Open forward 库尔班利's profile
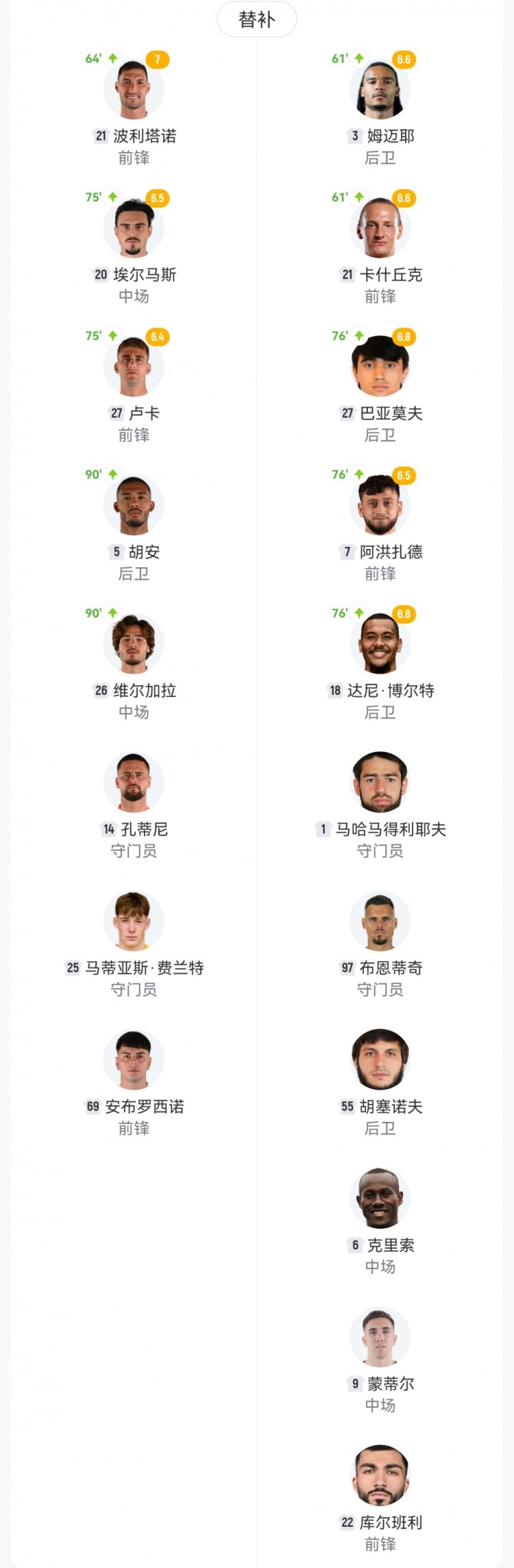 [x=380, y=1474]
